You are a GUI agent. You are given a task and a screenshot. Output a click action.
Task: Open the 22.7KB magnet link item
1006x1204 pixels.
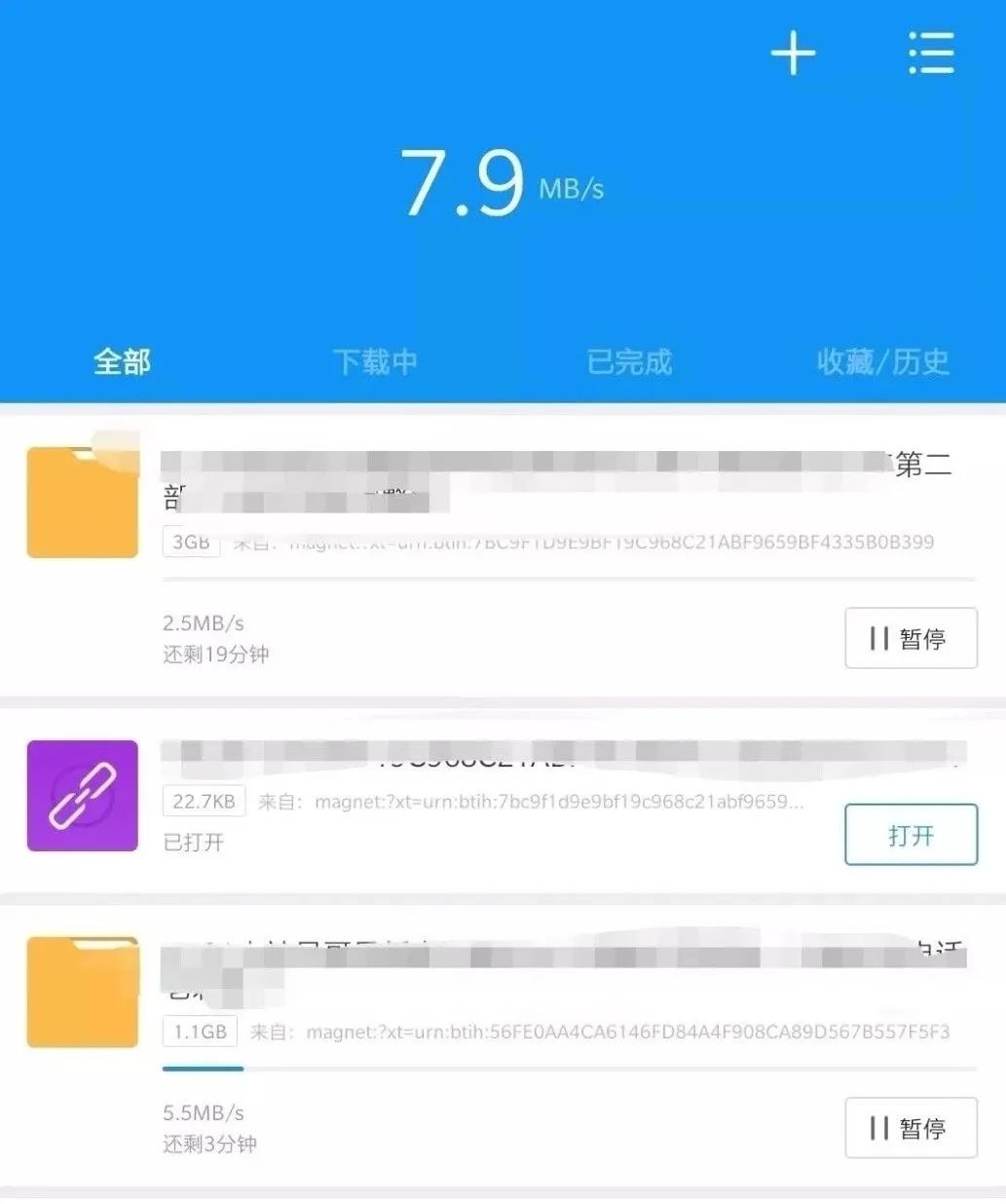tap(83, 796)
